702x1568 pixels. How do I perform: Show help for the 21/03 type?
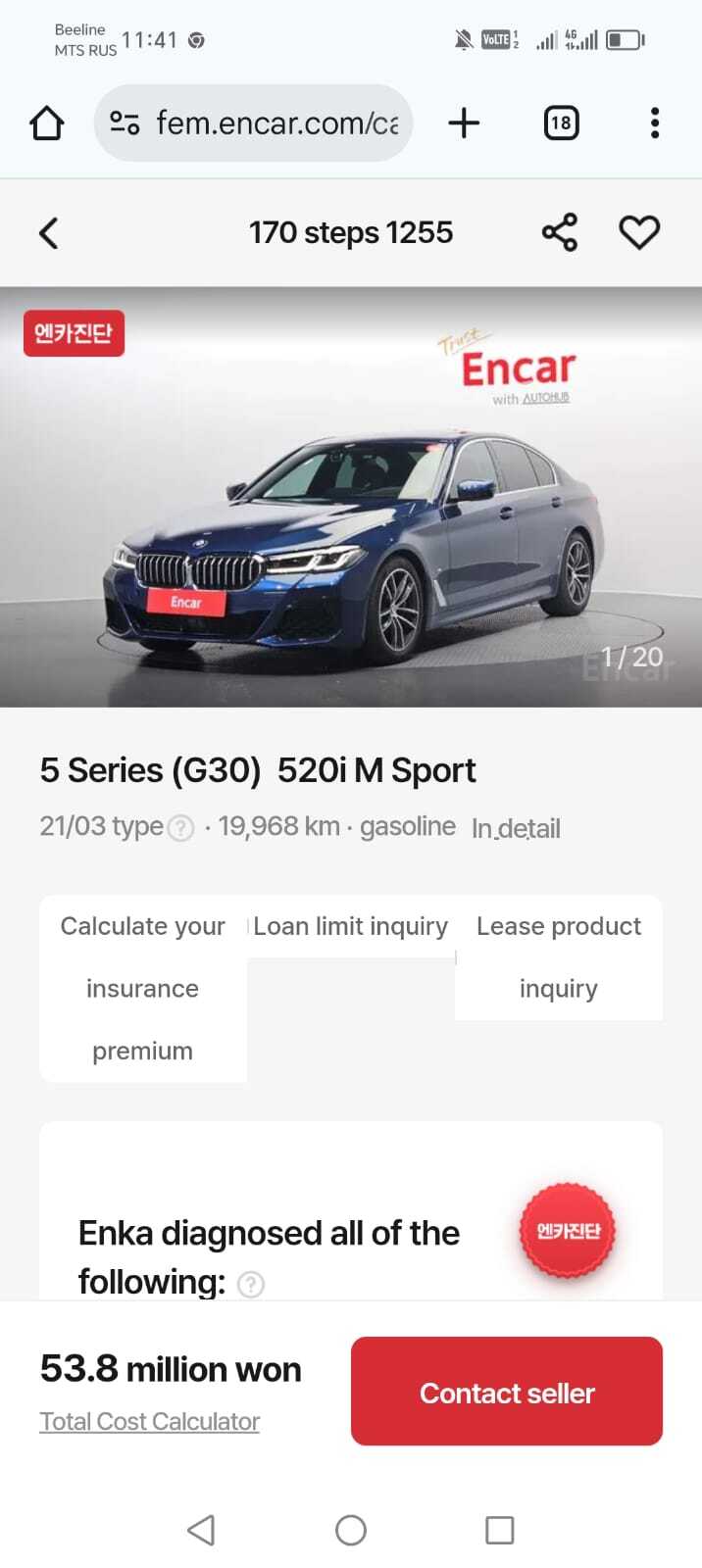pyautogui.click(x=180, y=829)
